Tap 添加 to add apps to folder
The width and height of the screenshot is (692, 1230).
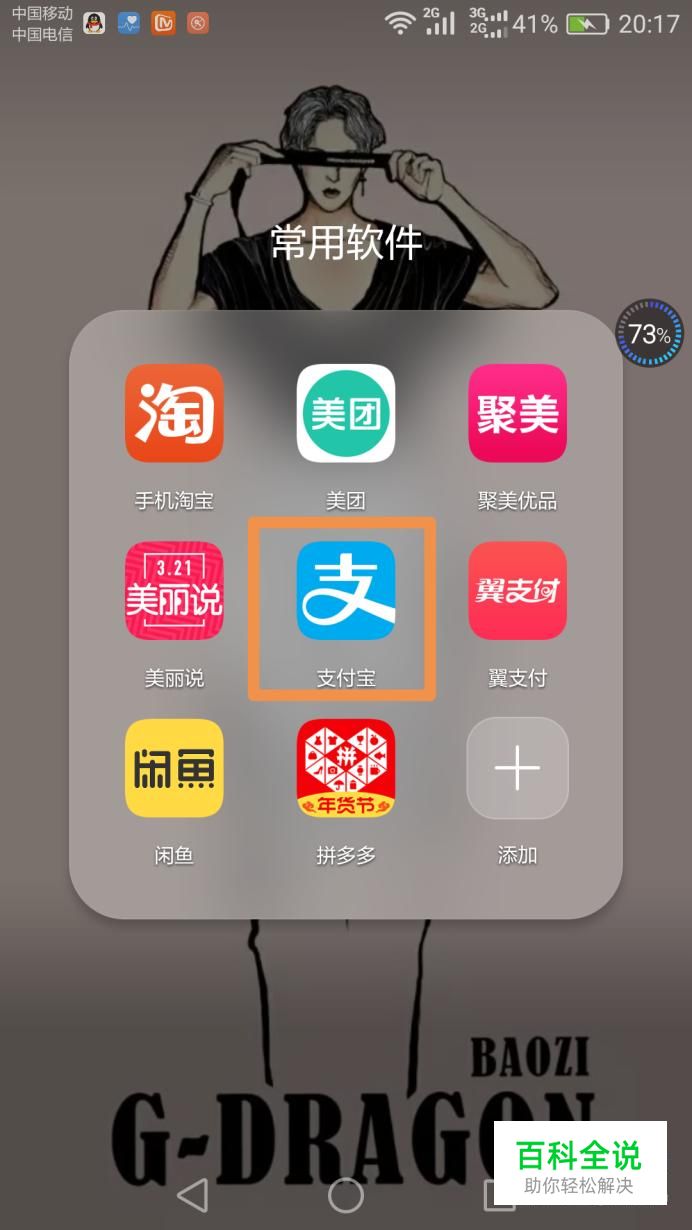(x=517, y=768)
